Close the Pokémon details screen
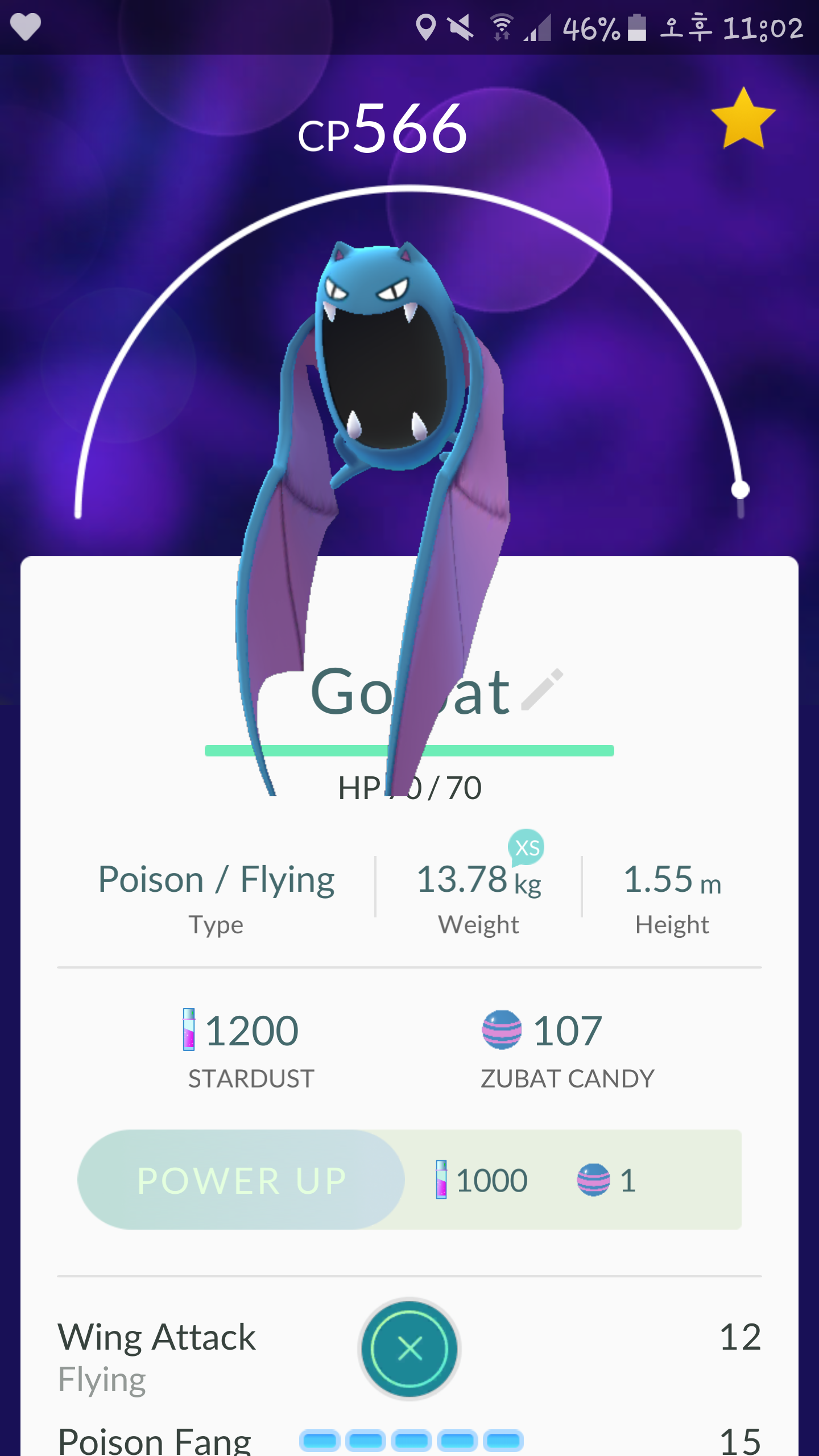This screenshot has height=1456, width=819. click(409, 1349)
